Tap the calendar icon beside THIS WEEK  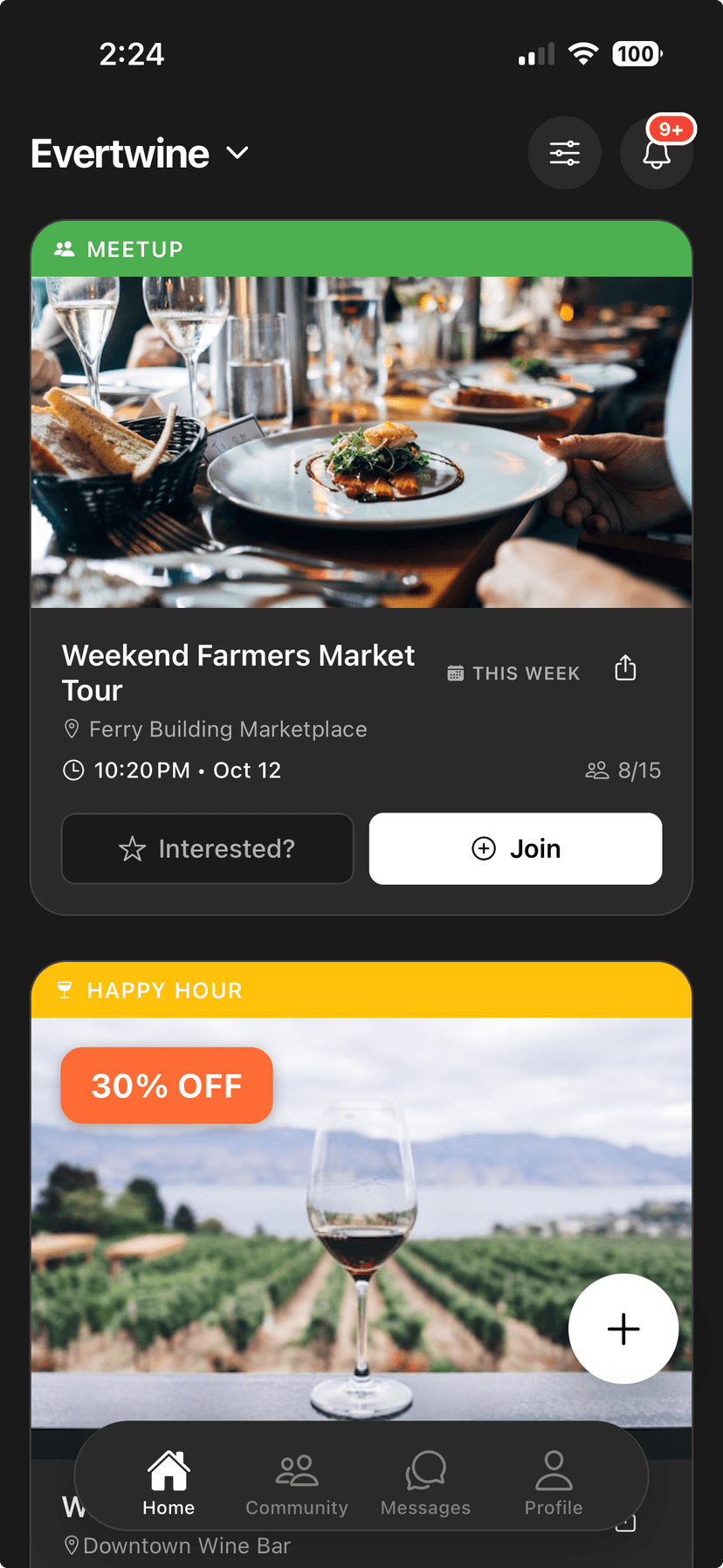[x=455, y=673]
